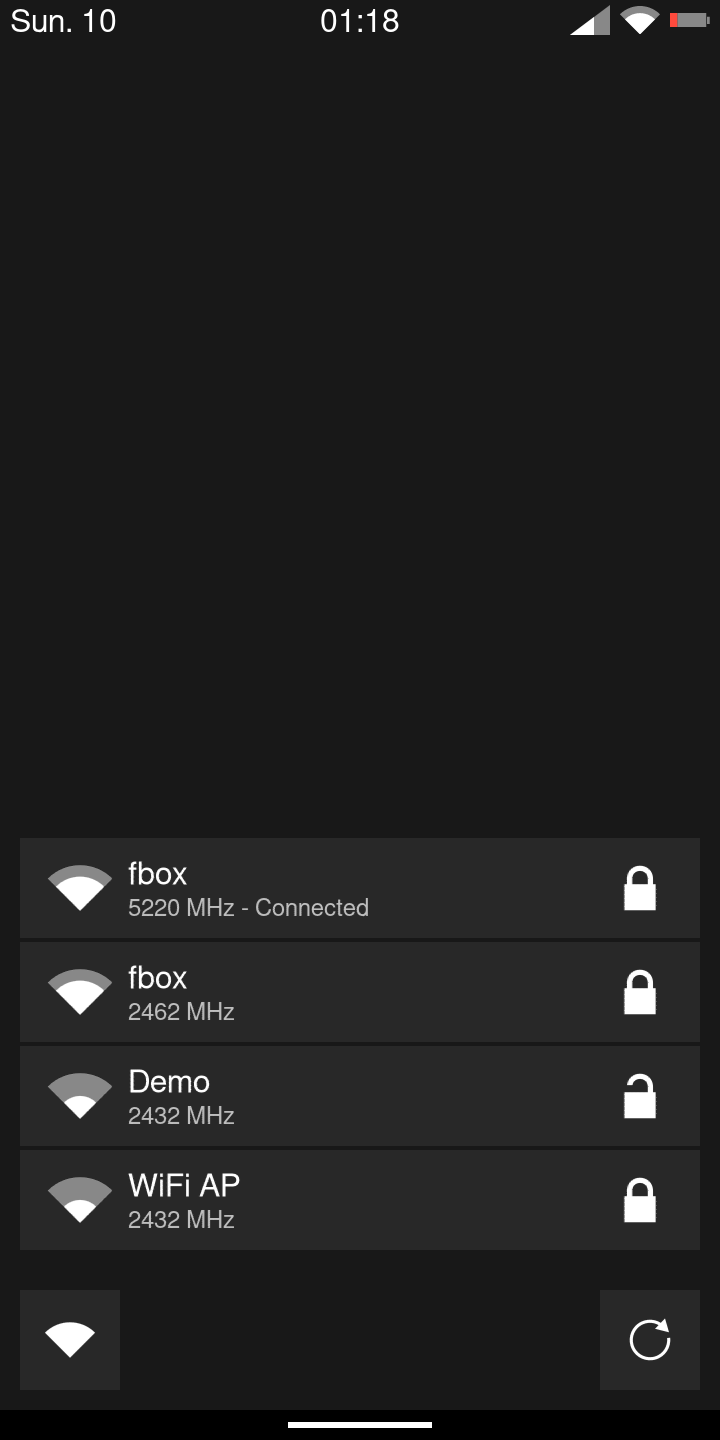Open the connected fbox 5220 MHz network

(359, 889)
